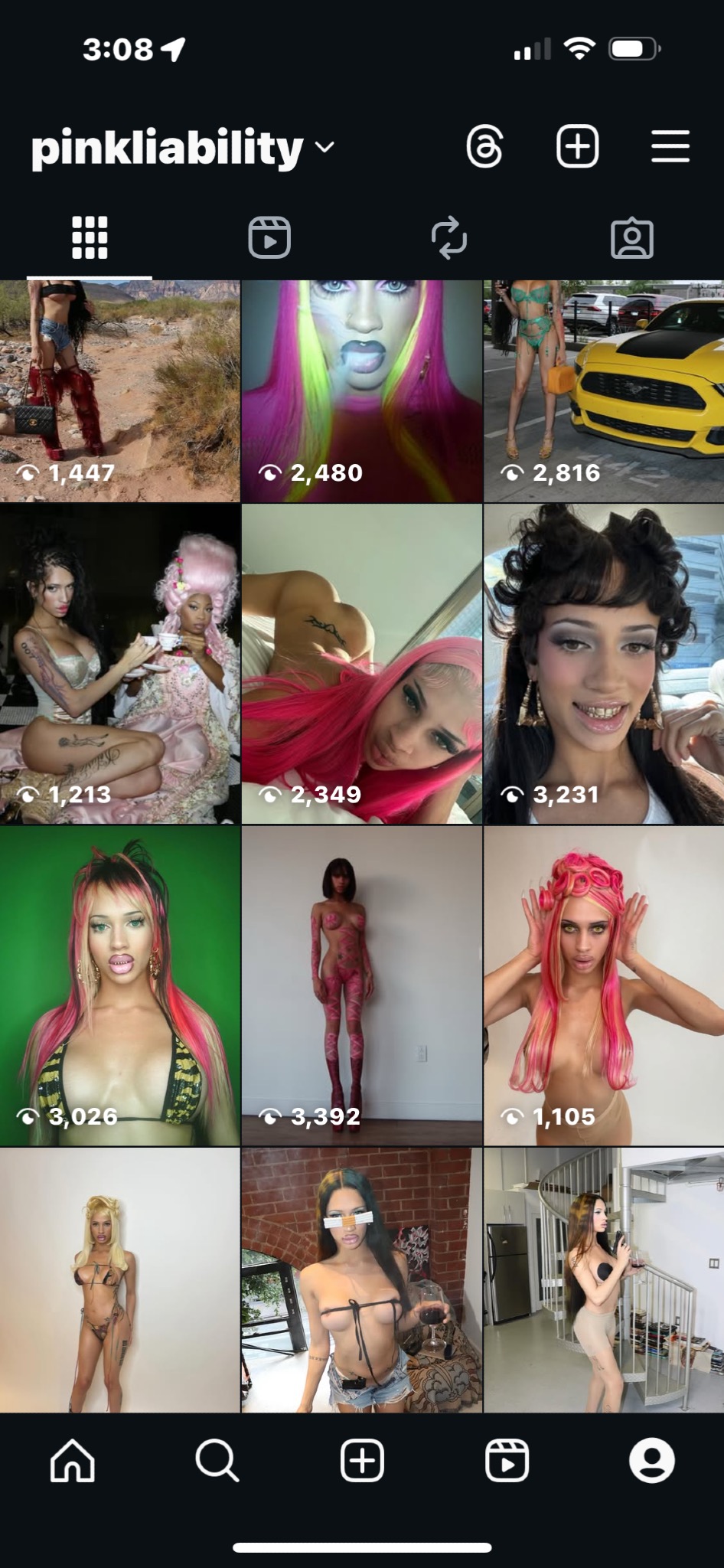Switch to the Reels profile tab
Image resolution: width=724 pixels, height=1568 pixels.
269,238
